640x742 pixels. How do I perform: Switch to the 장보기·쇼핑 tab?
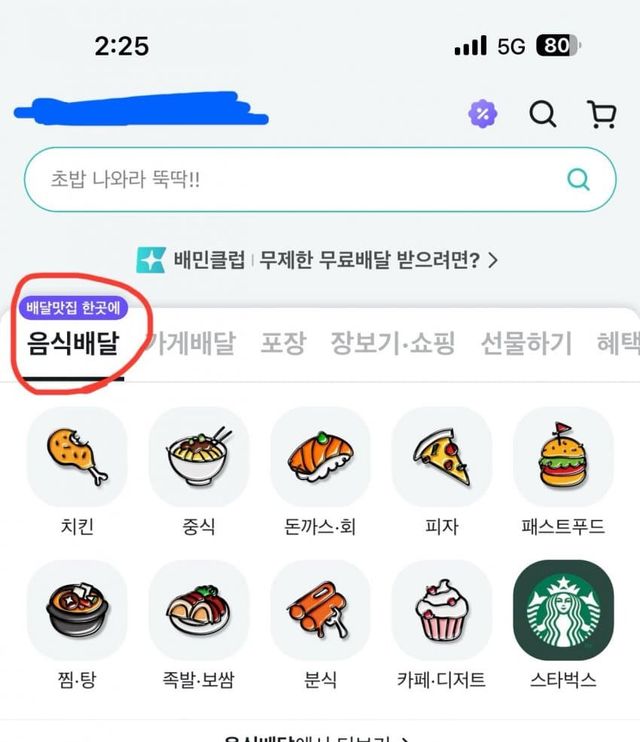(393, 344)
